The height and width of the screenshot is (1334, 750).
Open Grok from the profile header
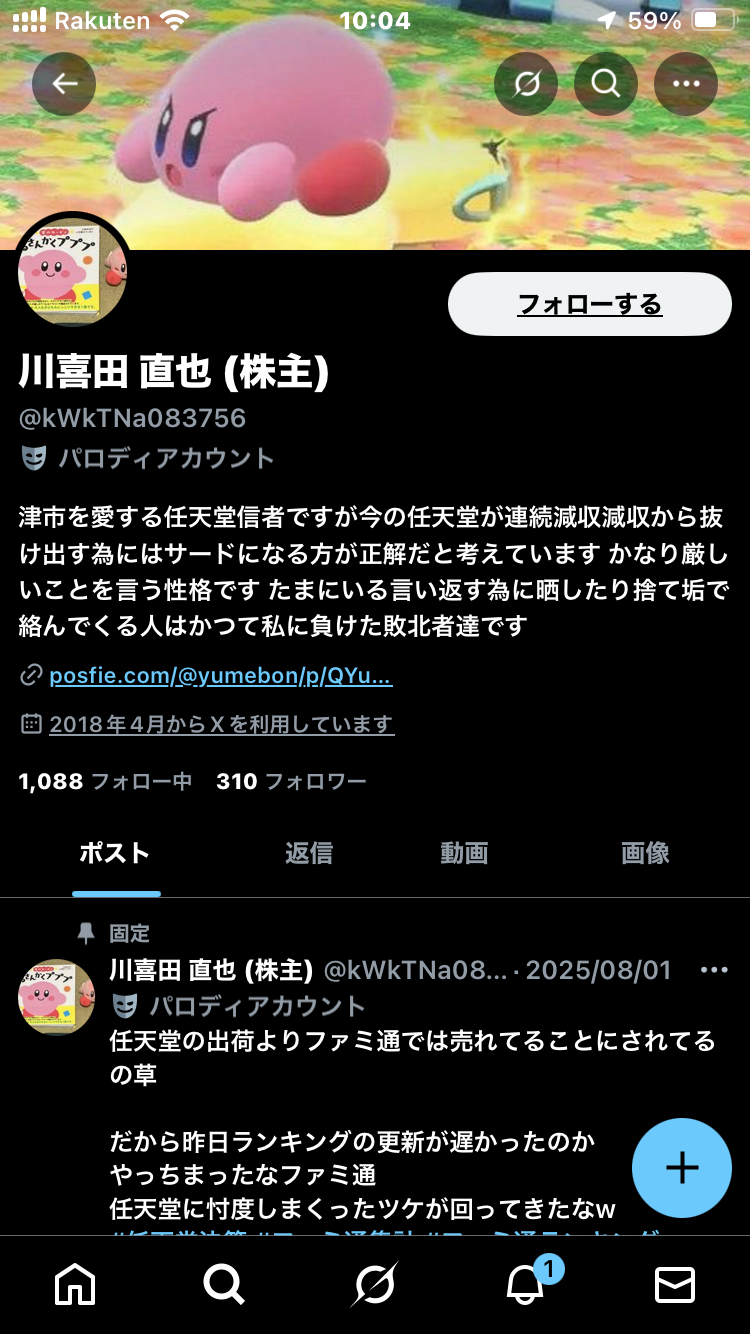click(526, 84)
